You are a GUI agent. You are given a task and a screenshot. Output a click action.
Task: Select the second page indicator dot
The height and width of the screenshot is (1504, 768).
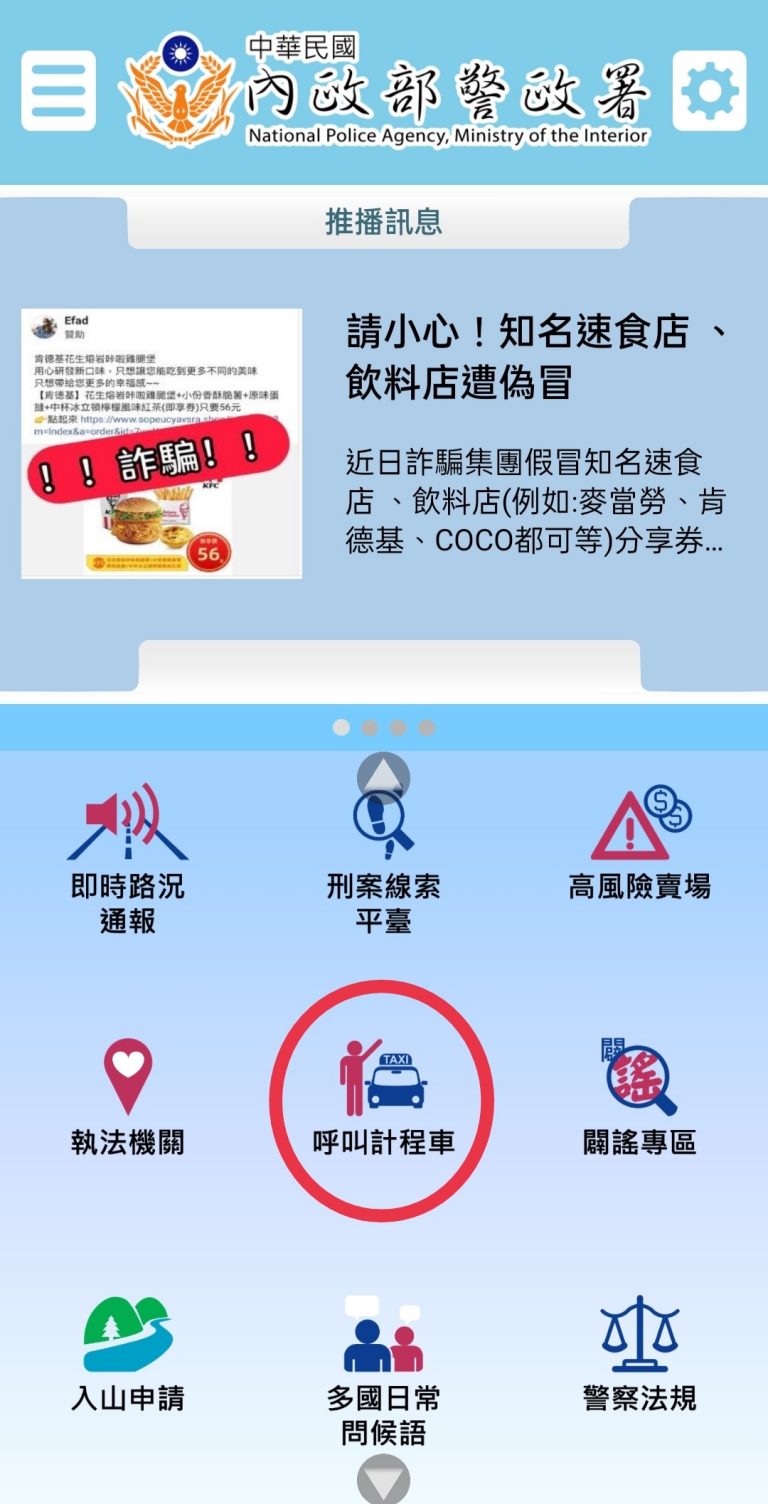tap(370, 727)
